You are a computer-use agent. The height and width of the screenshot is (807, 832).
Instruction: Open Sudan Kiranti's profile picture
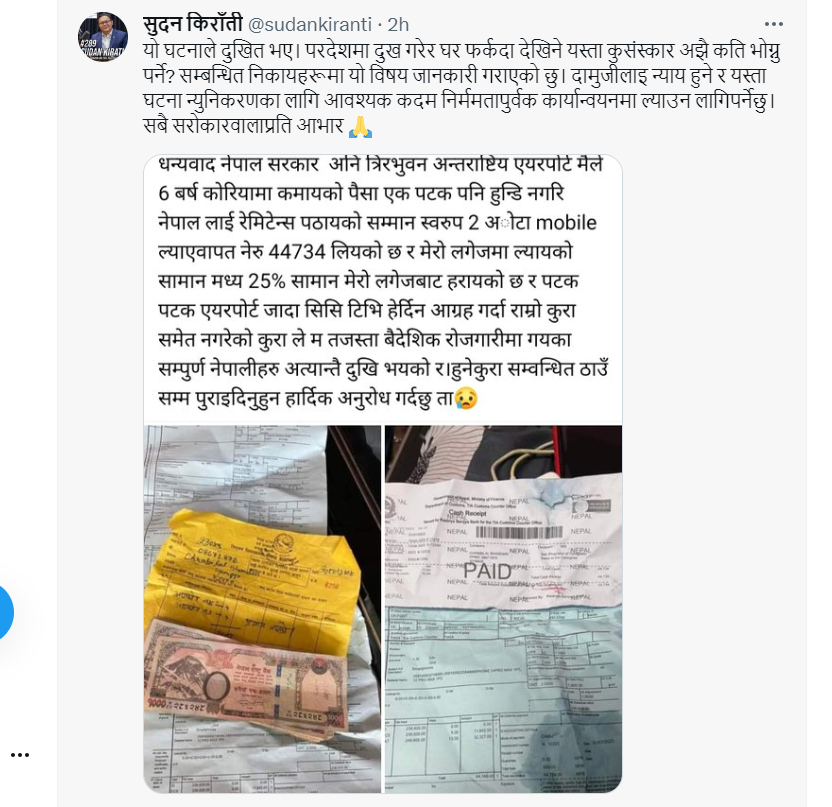tap(103, 37)
